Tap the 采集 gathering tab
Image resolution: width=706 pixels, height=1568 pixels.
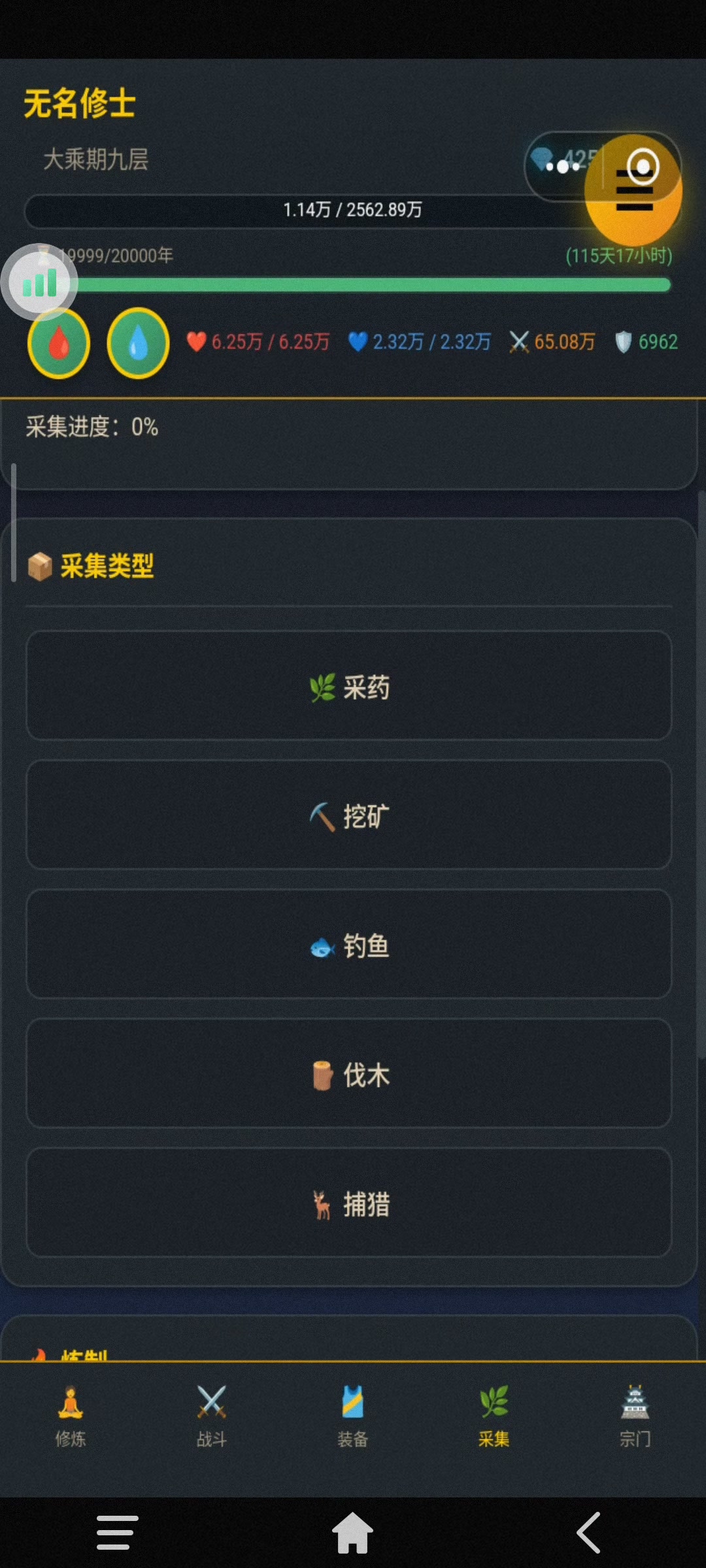(x=494, y=1416)
